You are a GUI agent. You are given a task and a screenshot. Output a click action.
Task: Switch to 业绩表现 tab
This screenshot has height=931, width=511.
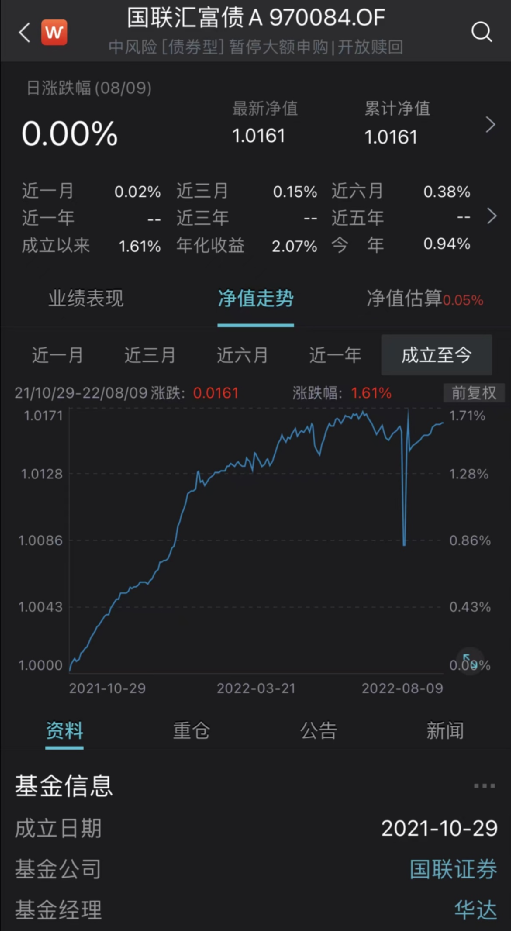(x=86, y=299)
